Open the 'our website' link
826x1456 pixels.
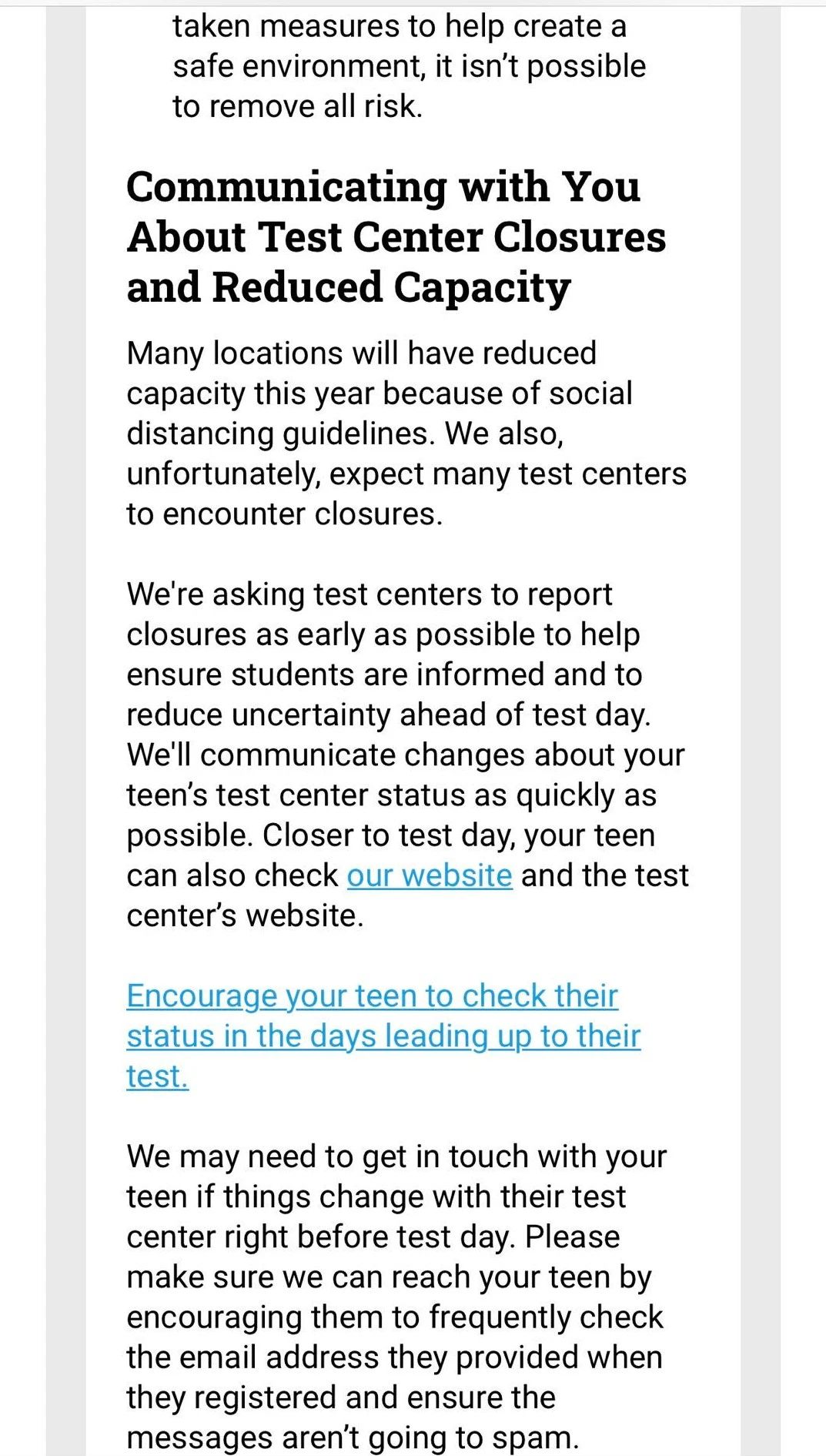pos(430,875)
